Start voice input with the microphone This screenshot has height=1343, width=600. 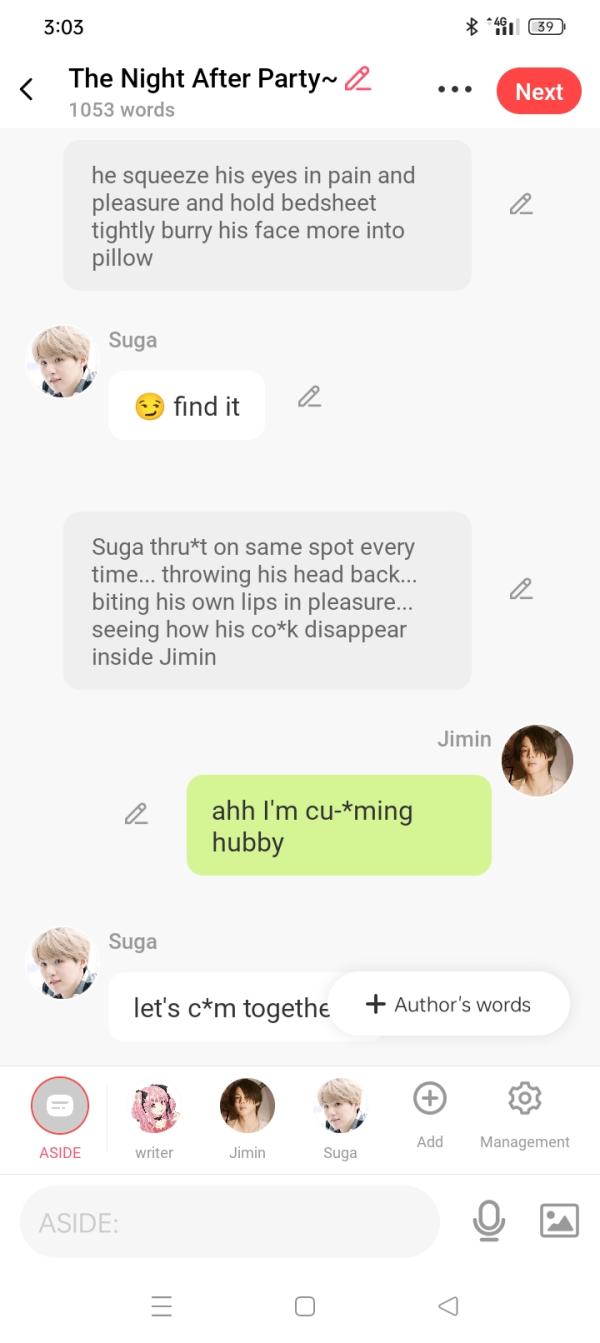click(x=488, y=1220)
